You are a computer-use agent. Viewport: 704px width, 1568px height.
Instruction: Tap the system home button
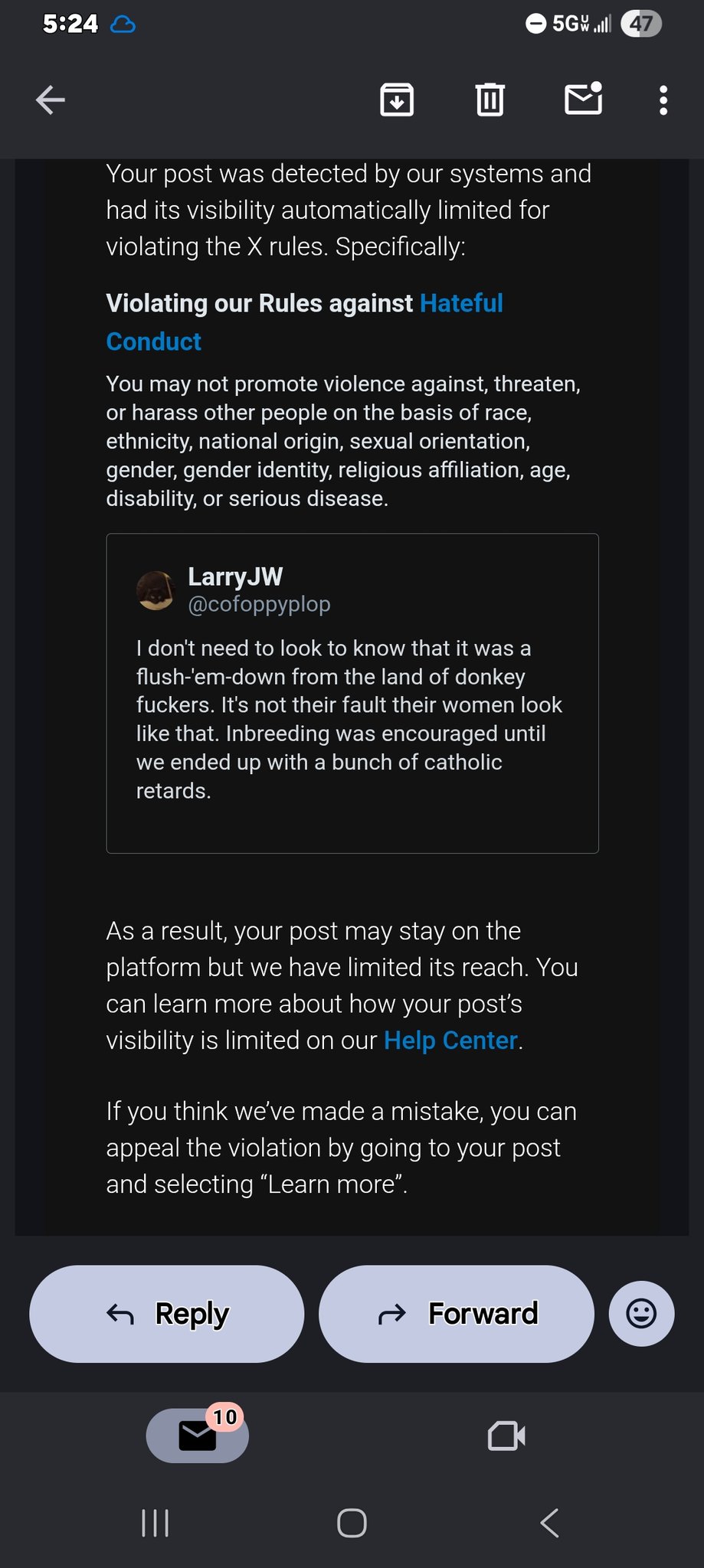click(x=352, y=1523)
